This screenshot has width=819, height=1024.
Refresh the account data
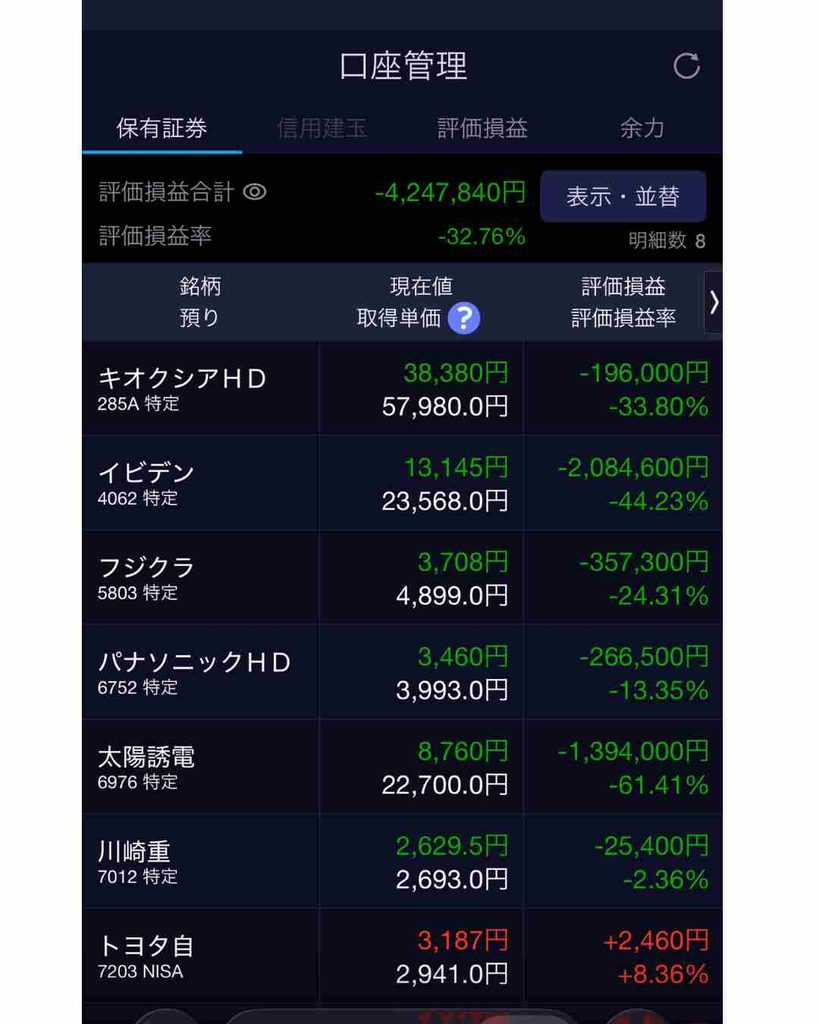(x=686, y=66)
